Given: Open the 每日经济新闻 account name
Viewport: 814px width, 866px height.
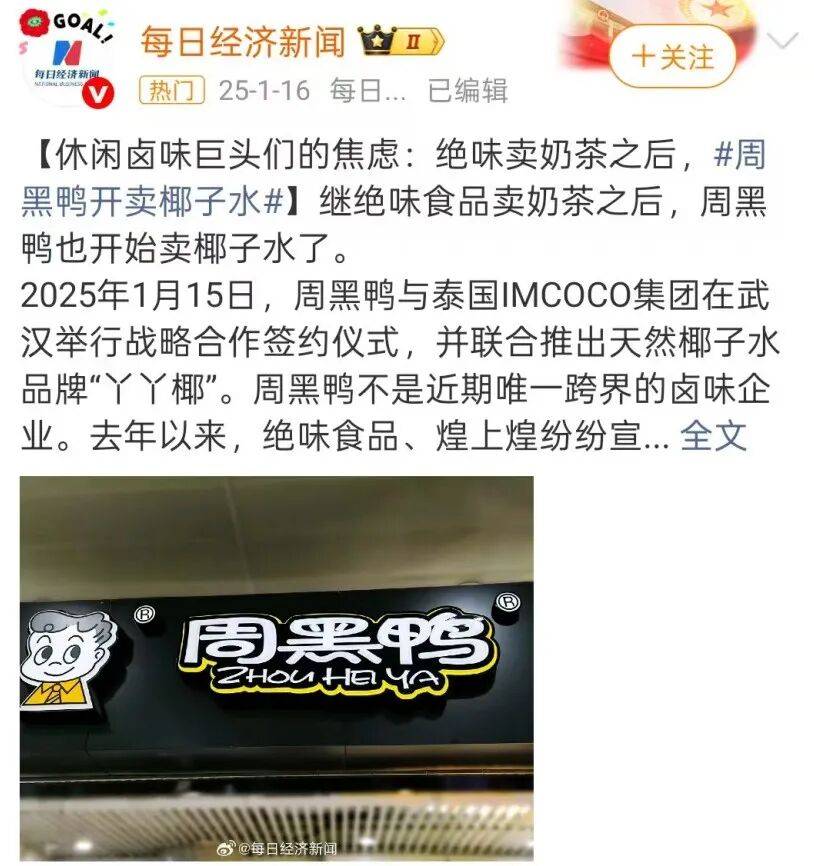Looking at the screenshot, I should (x=243, y=41).
